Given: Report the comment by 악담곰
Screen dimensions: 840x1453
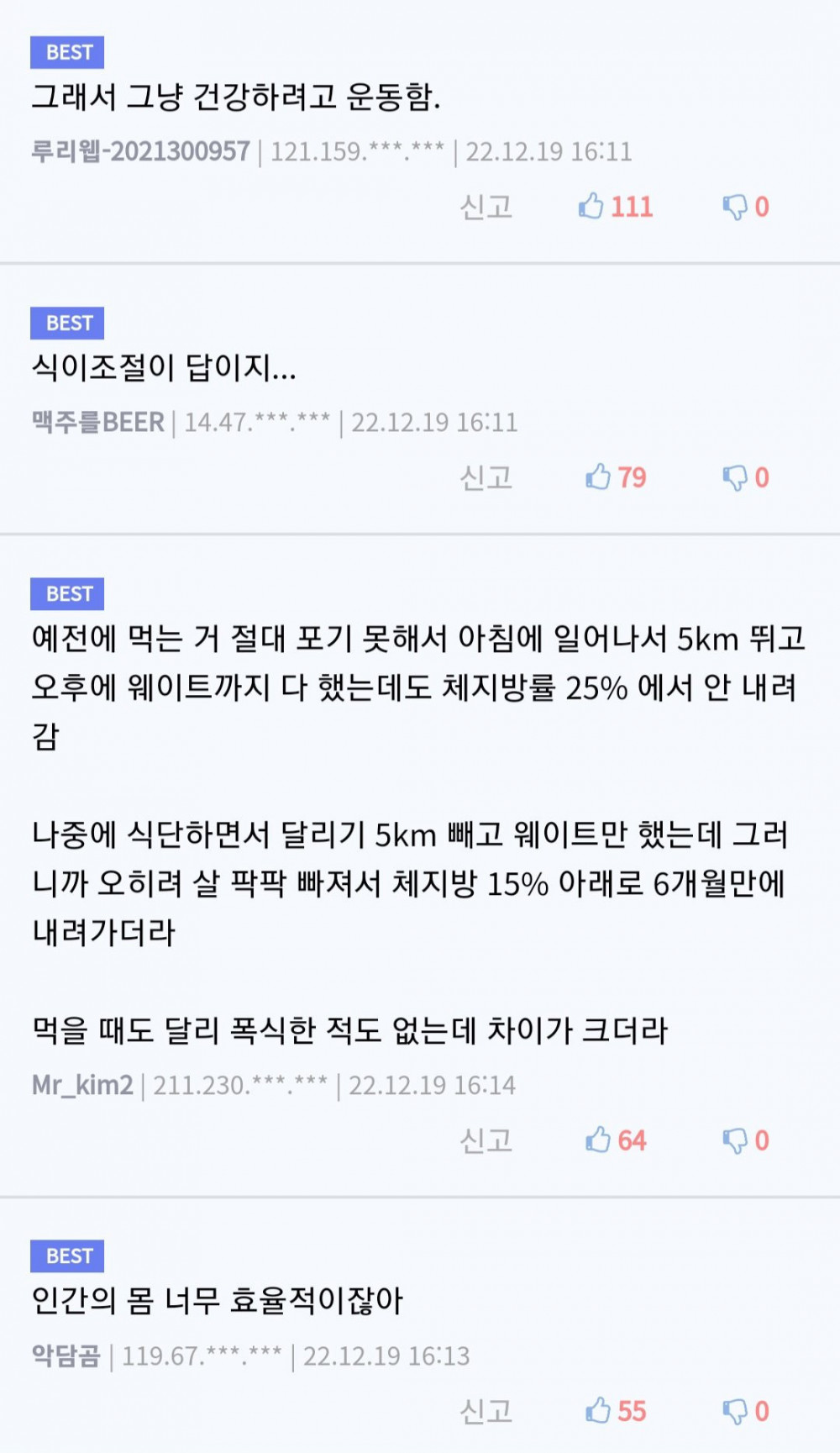Looking at the screenshot, I should coord(486,1411).
